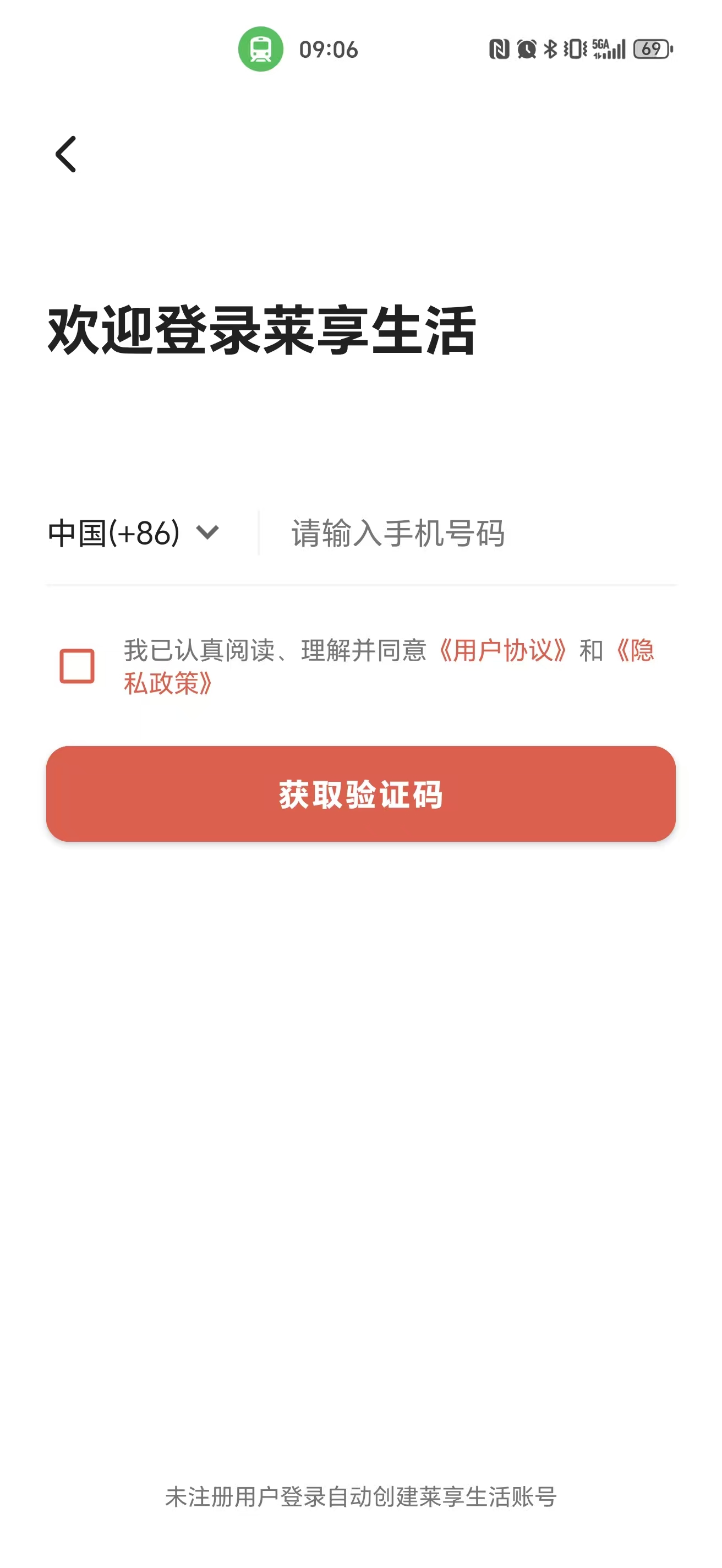This screenshot has width=722, height=1568.
Task: Open the 《隐私政策》 link
Action: (x=168, y=683)
